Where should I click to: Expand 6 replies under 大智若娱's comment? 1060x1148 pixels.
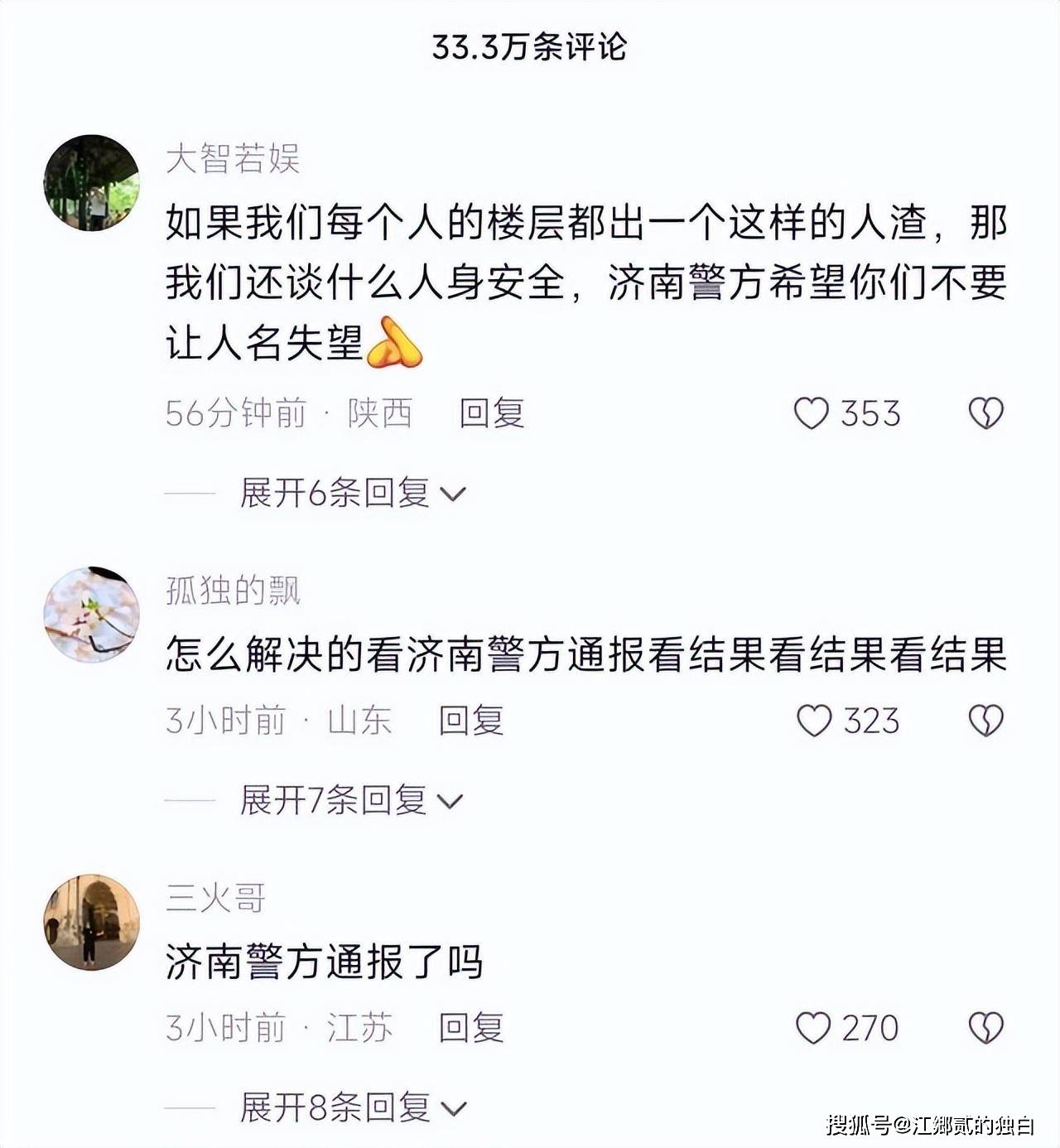pyautogui.click(x=352, y=494)
